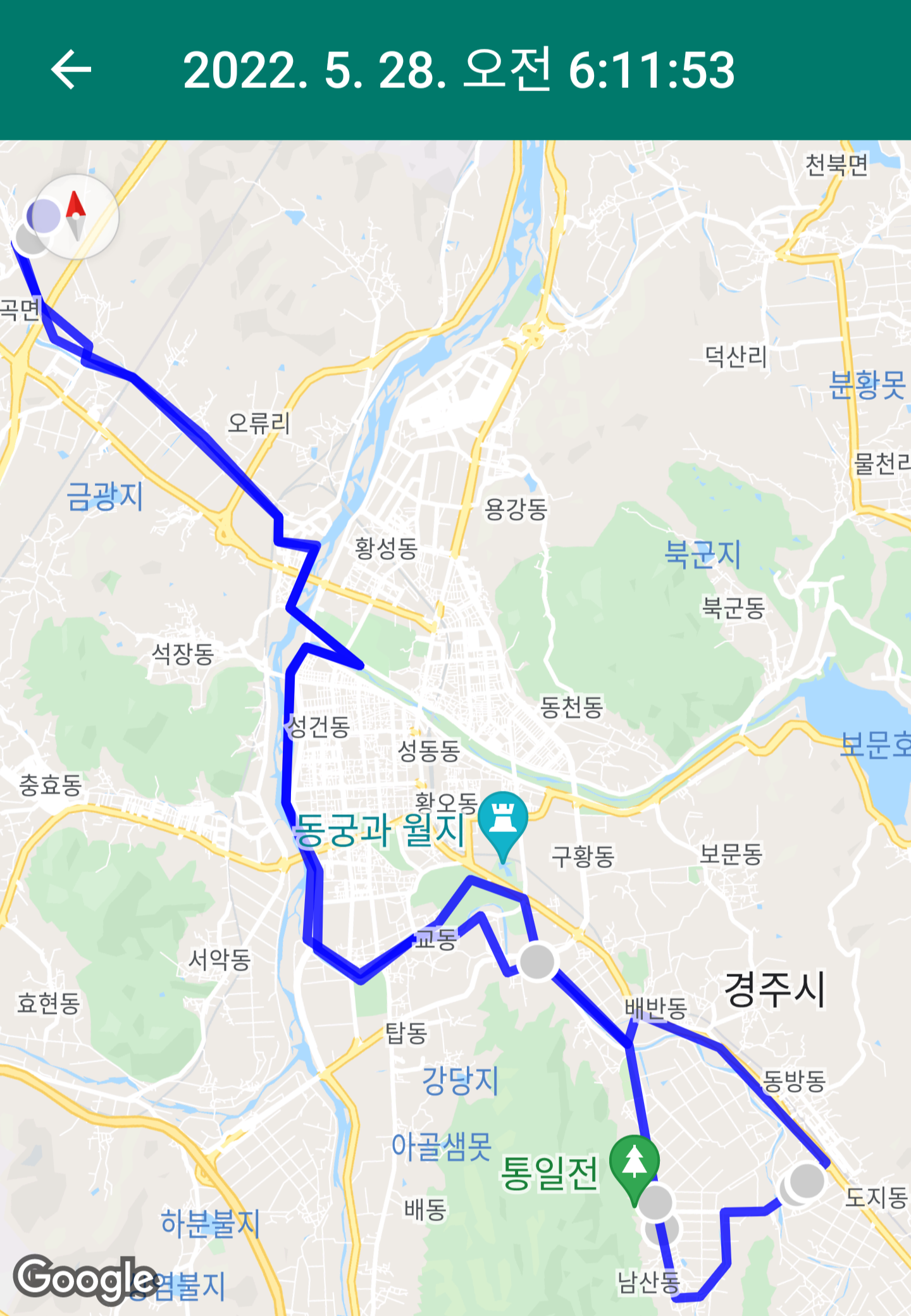The image size is (911, 1316).
Task: Select the gray route marker near 교동
Action: [537, 961]
